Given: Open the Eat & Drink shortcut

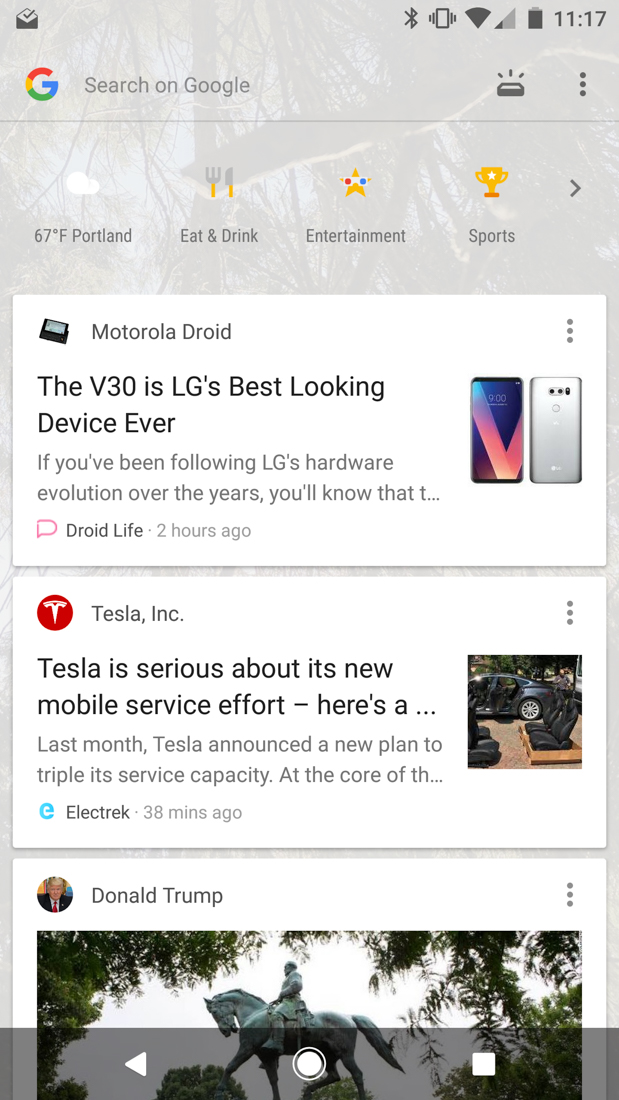Looking at the screenshot, I should click(x=219, y=205).
